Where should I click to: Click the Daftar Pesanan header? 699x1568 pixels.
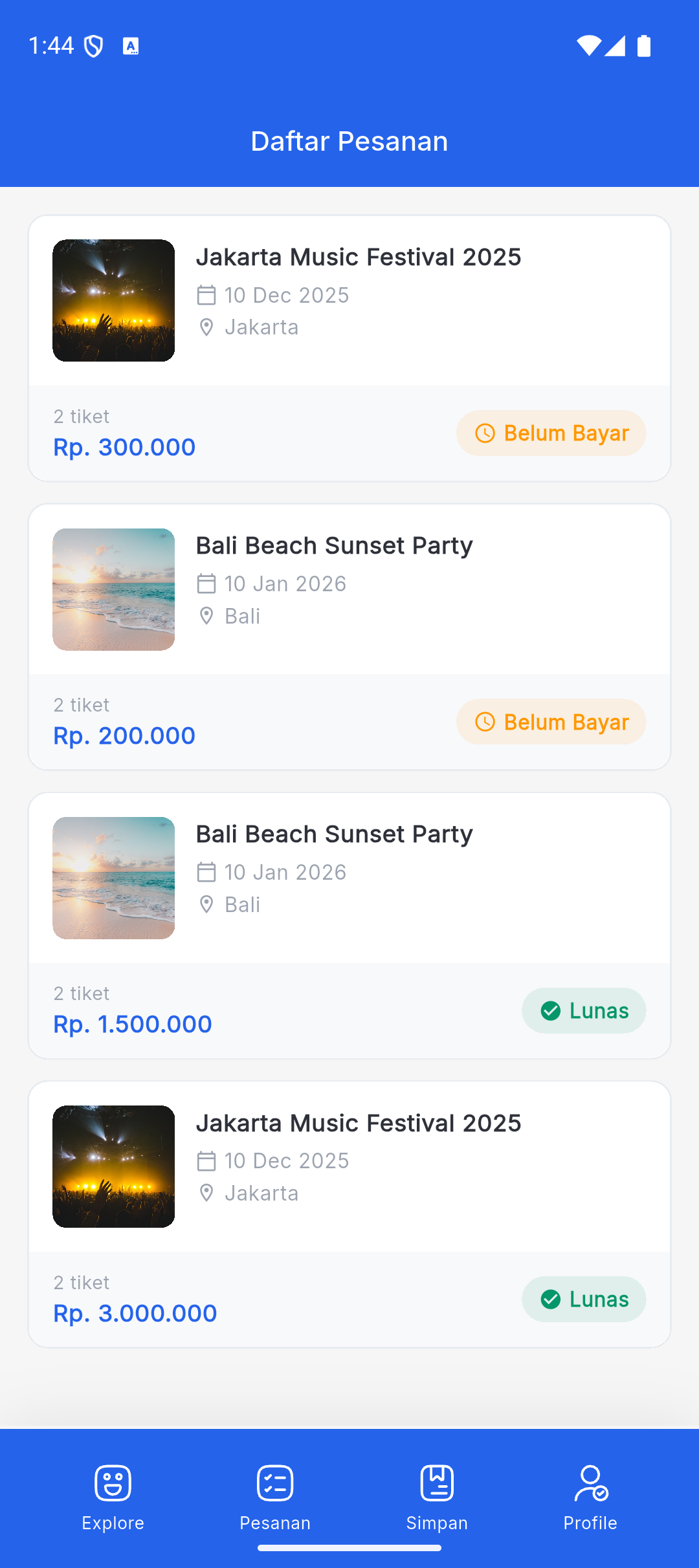tap(349, 141)
